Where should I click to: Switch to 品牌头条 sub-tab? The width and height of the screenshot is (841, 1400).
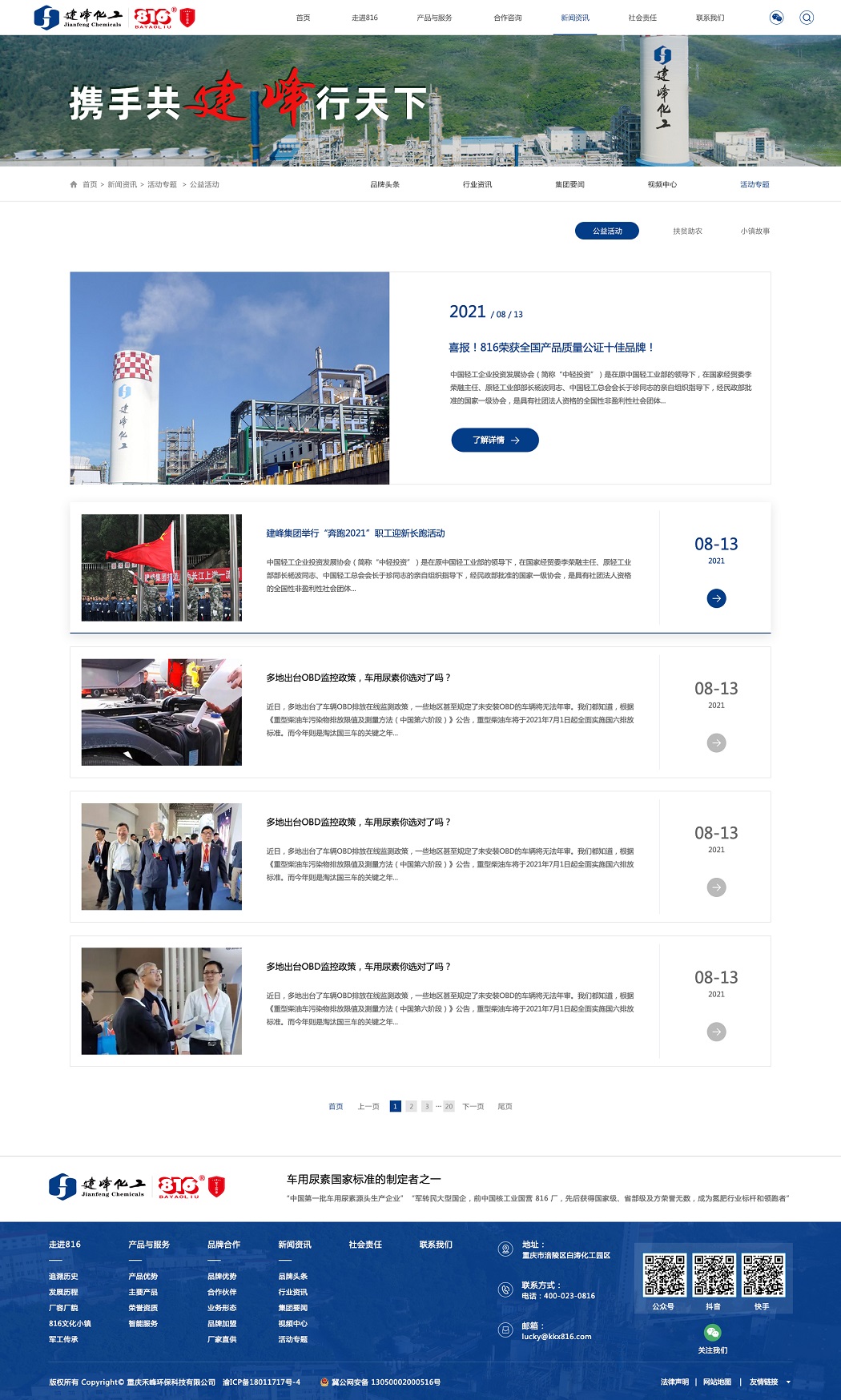384,185
